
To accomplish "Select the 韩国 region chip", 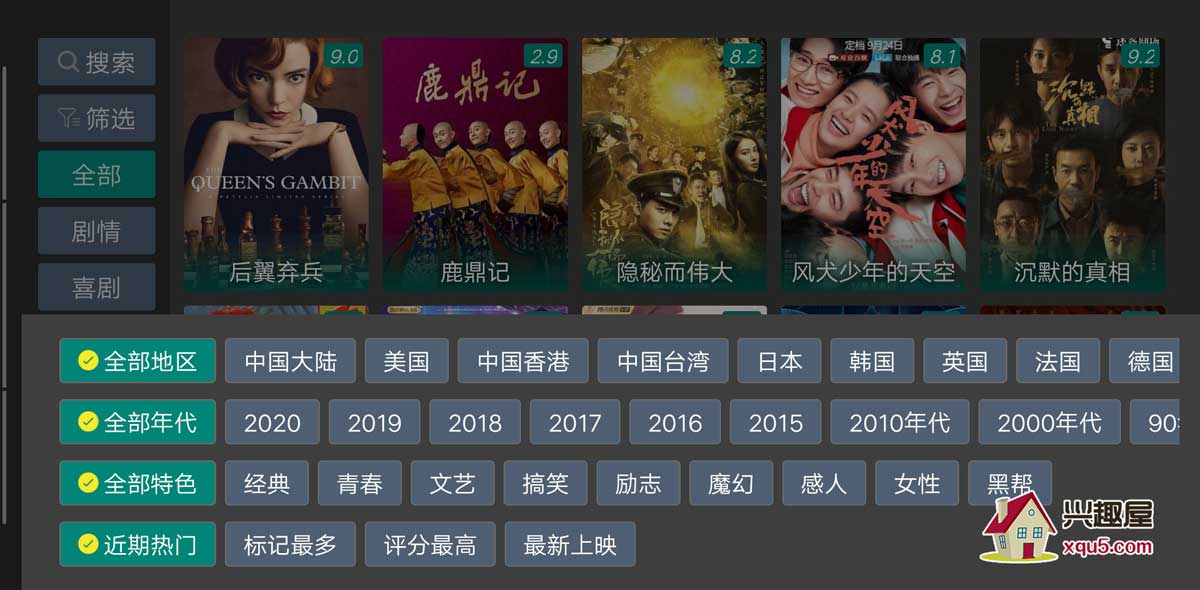I will [871, 361].
